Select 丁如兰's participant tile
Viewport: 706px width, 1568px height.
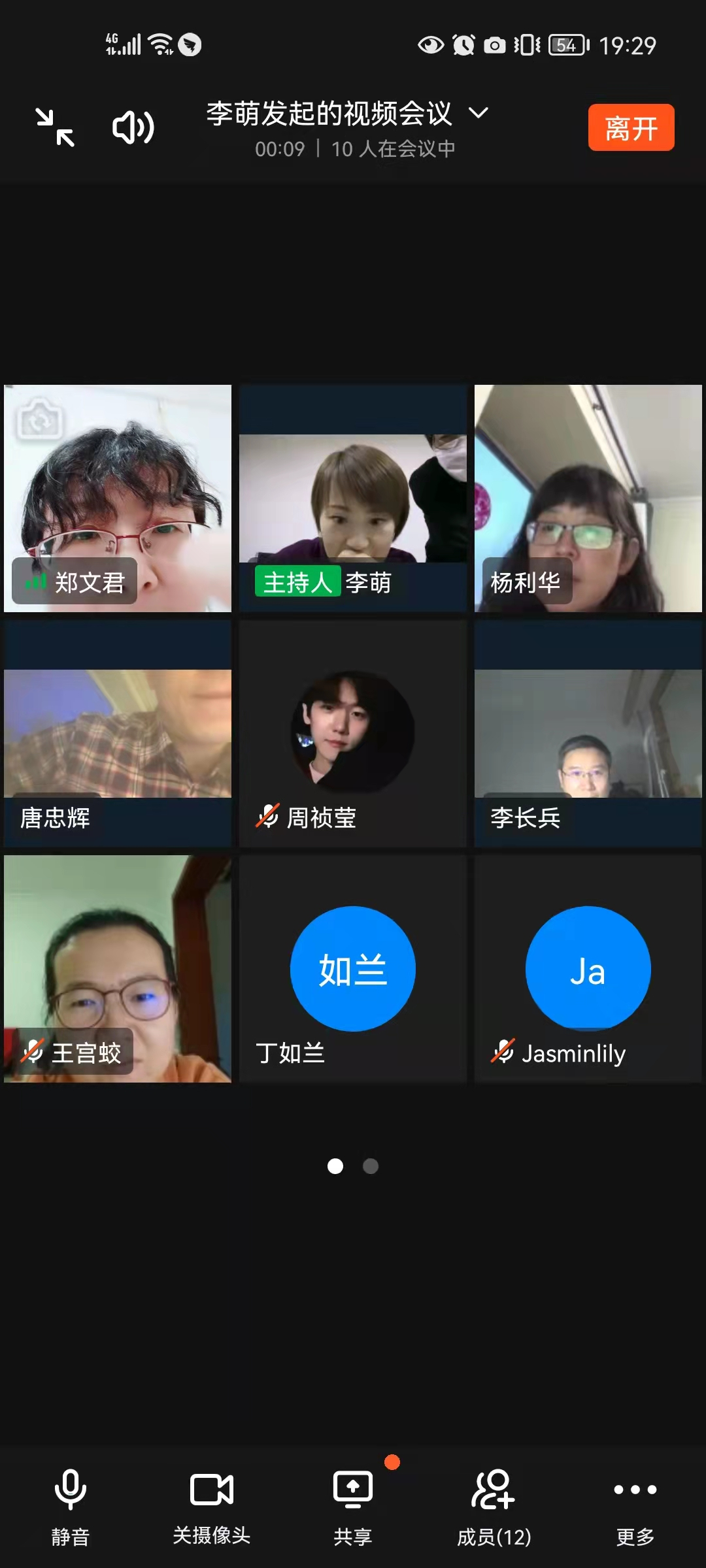point(353,969)
